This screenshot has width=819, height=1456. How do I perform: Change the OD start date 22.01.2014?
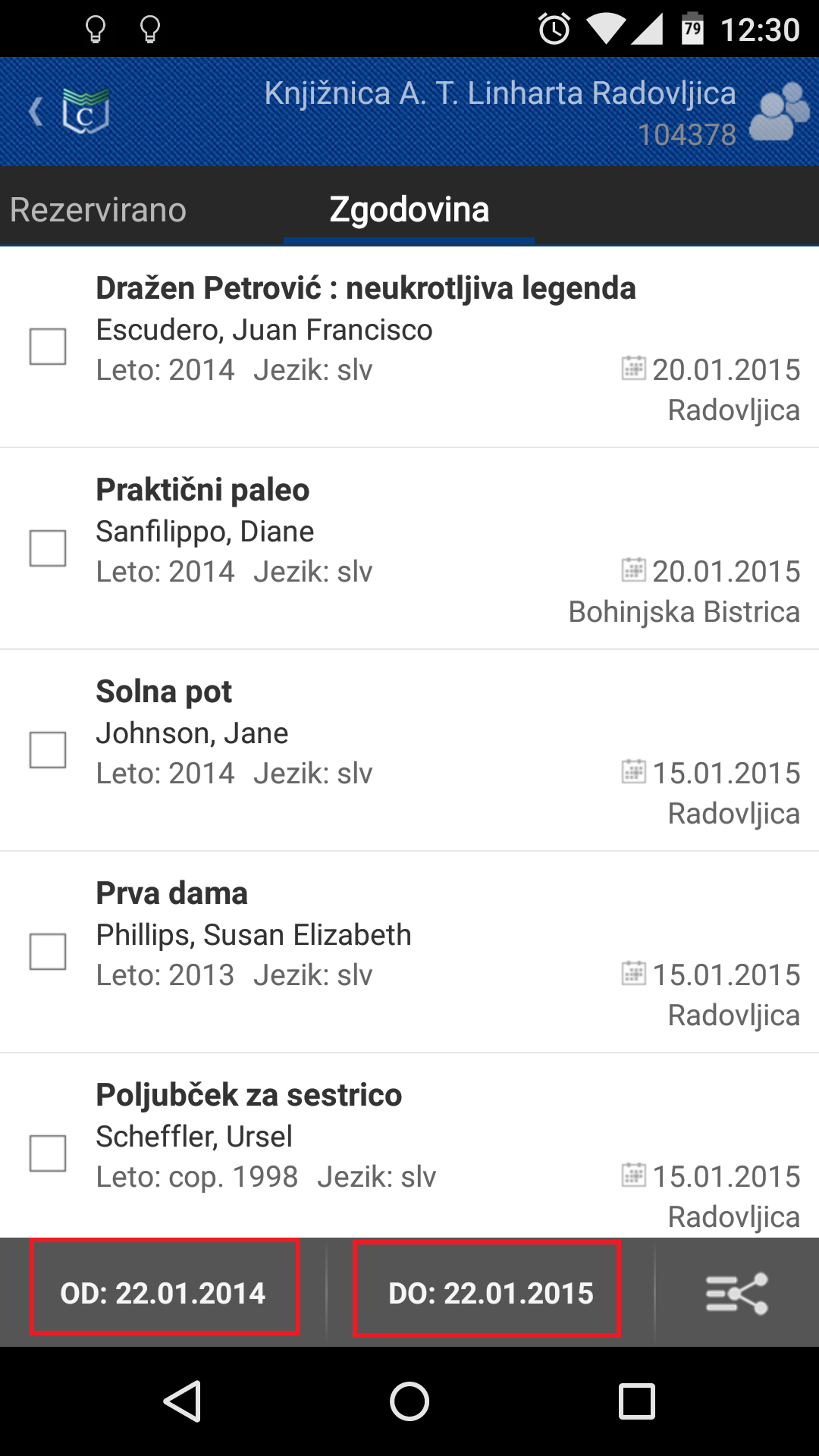[165, 1292]
